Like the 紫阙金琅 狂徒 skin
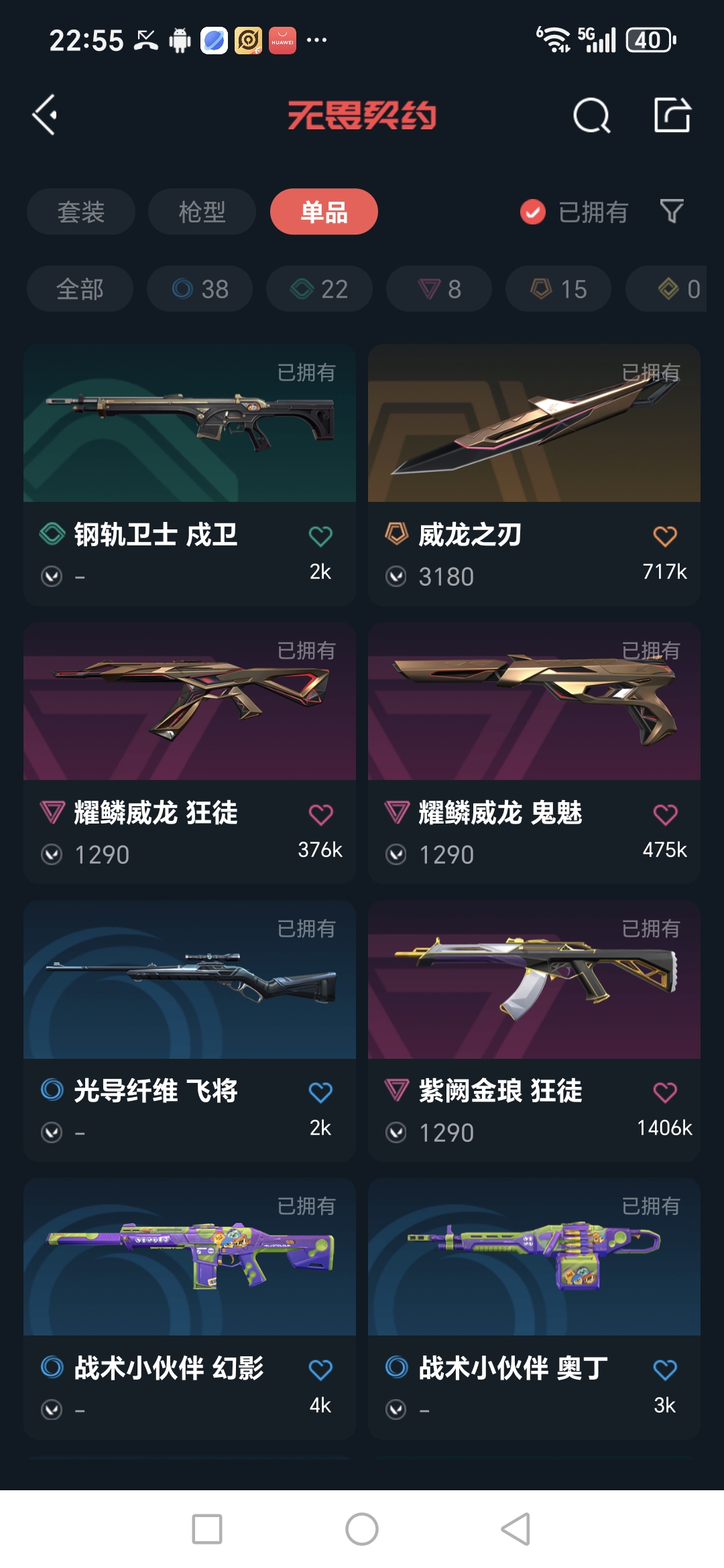The image size is (724, 1568). tap(665, 1093)
